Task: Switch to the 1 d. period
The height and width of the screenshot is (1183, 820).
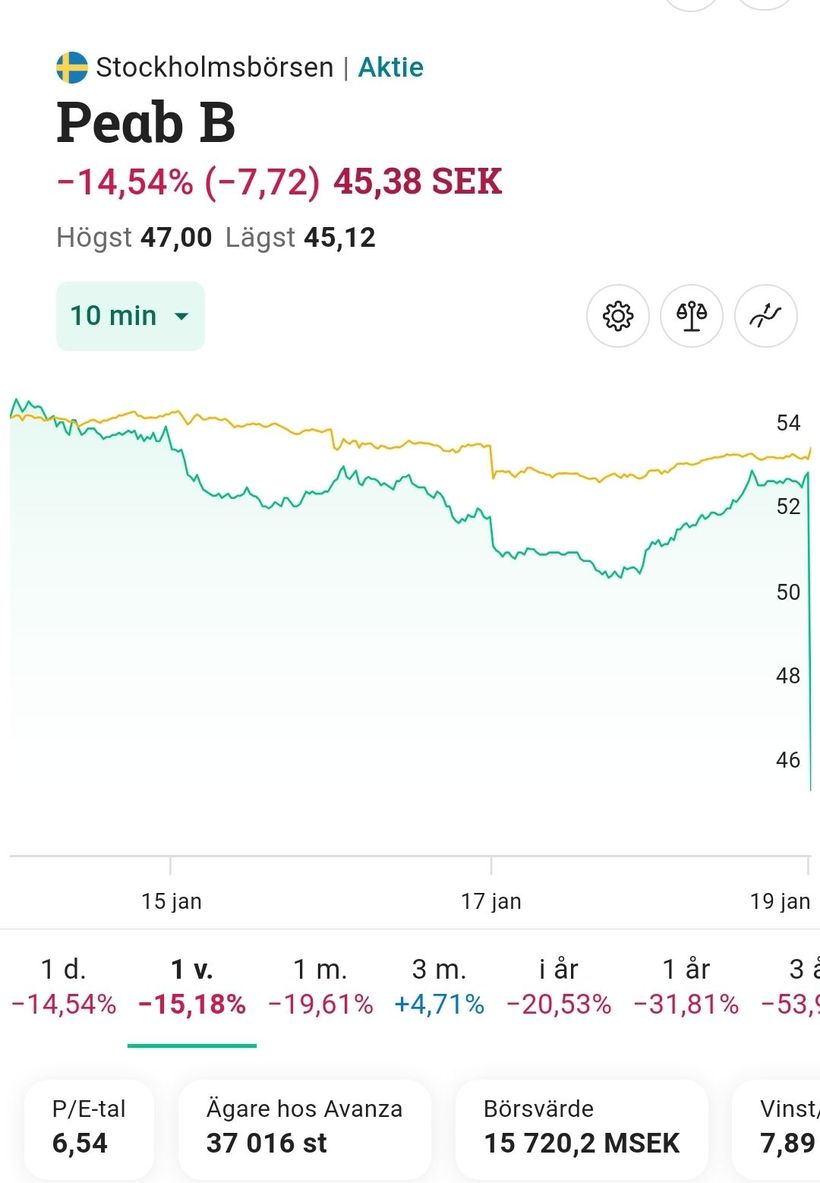Action: [x=63, y=986]
